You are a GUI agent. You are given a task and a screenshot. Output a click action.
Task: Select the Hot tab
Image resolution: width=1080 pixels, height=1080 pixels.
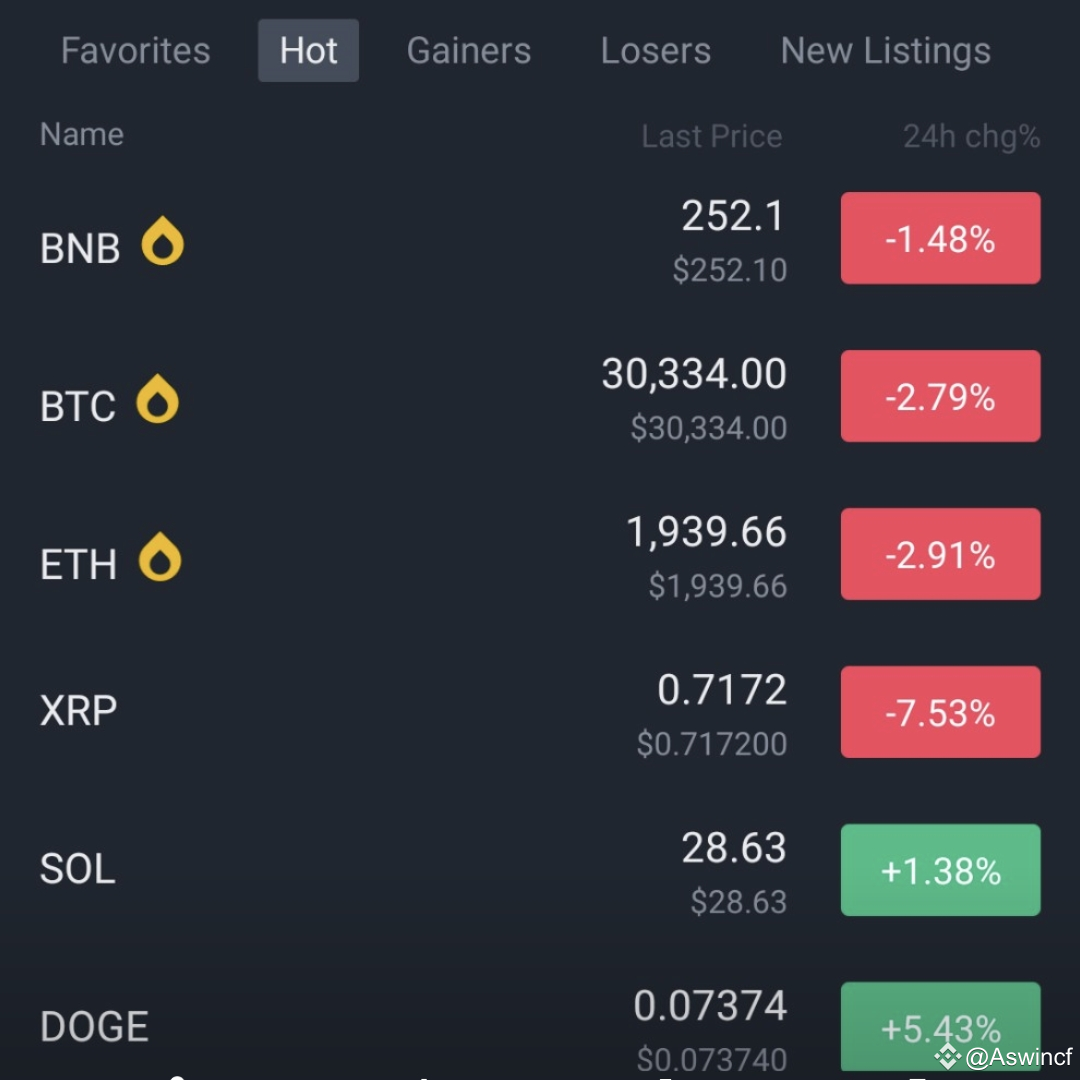pyautogui.click(x=308, y=51)
